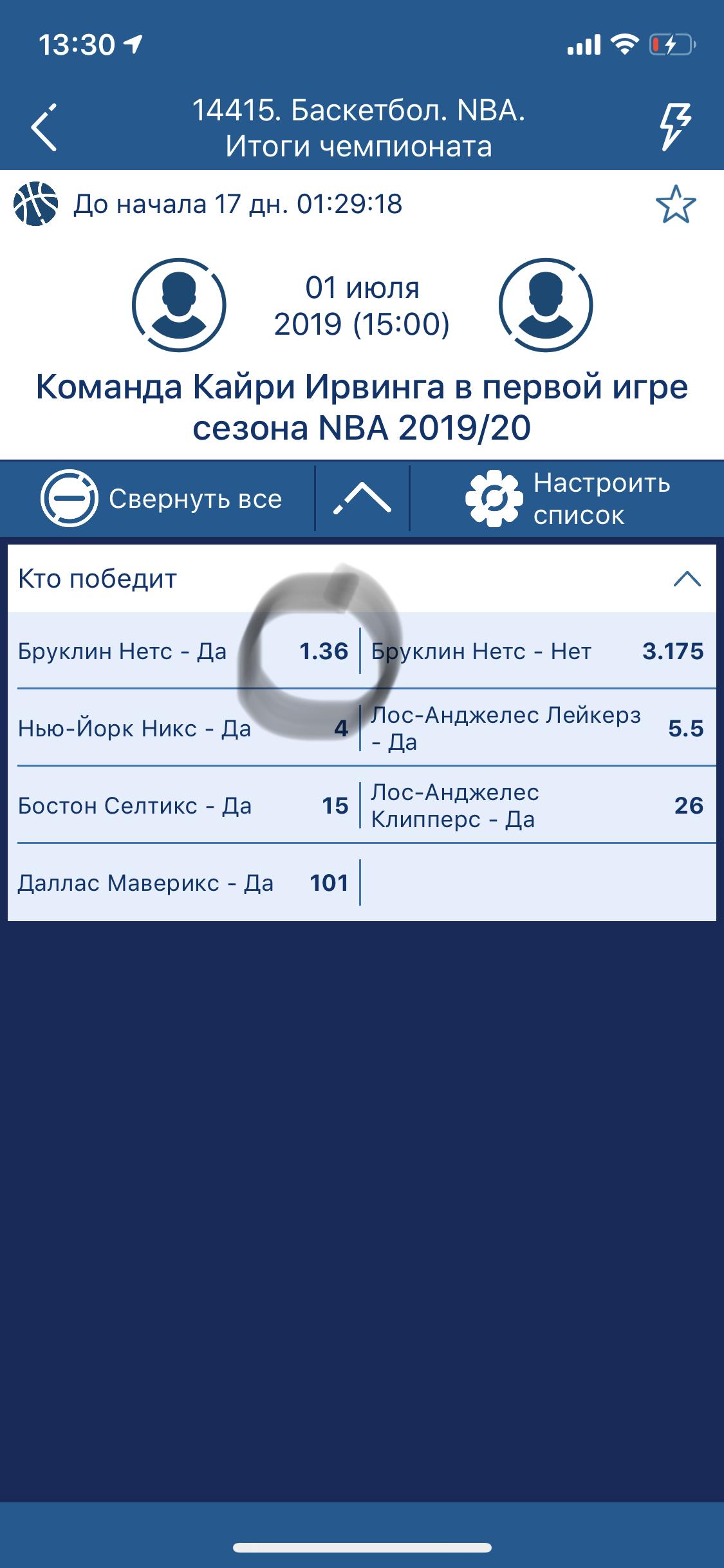Collapse the Кто победит section
Viewport: 724px width, 1568px height.
[x=687, y=579]
